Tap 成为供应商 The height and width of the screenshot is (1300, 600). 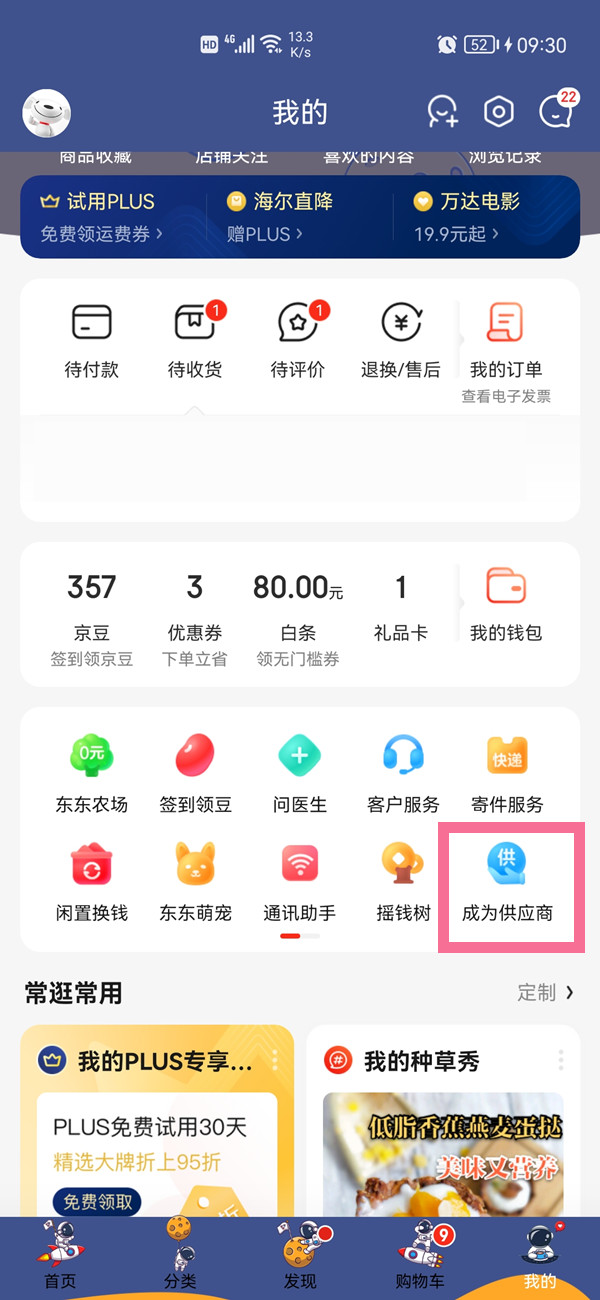tap(507, 882)
